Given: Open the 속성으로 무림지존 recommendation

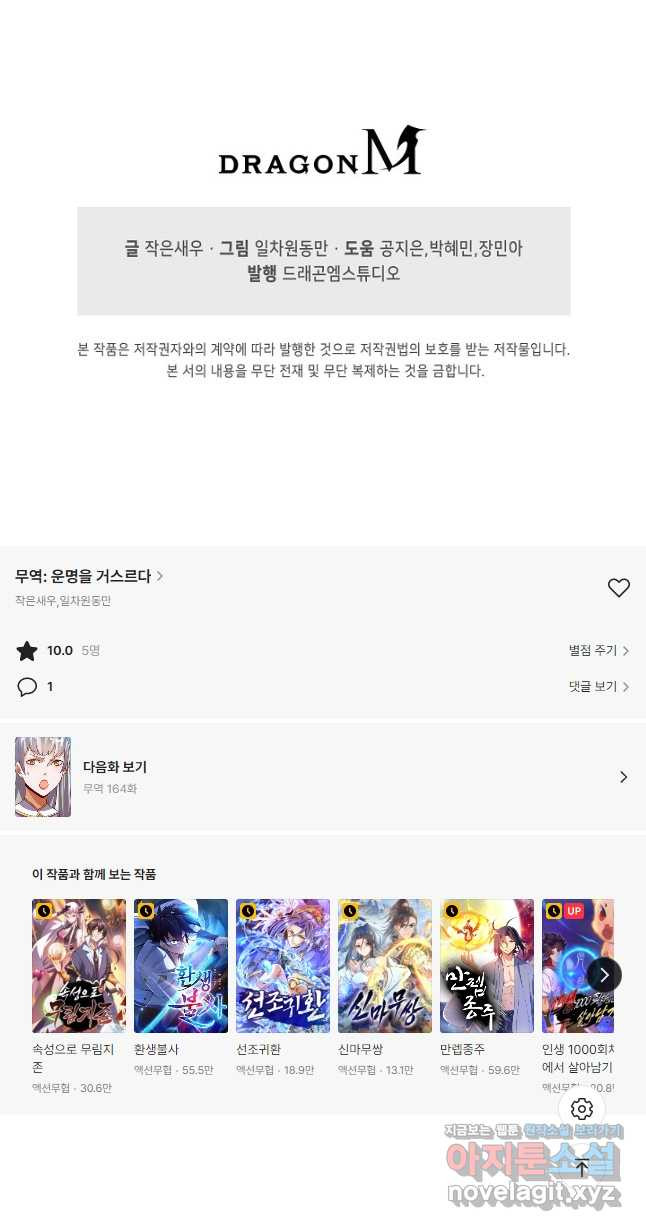Looking at the screenshot, I should point(79,966).
